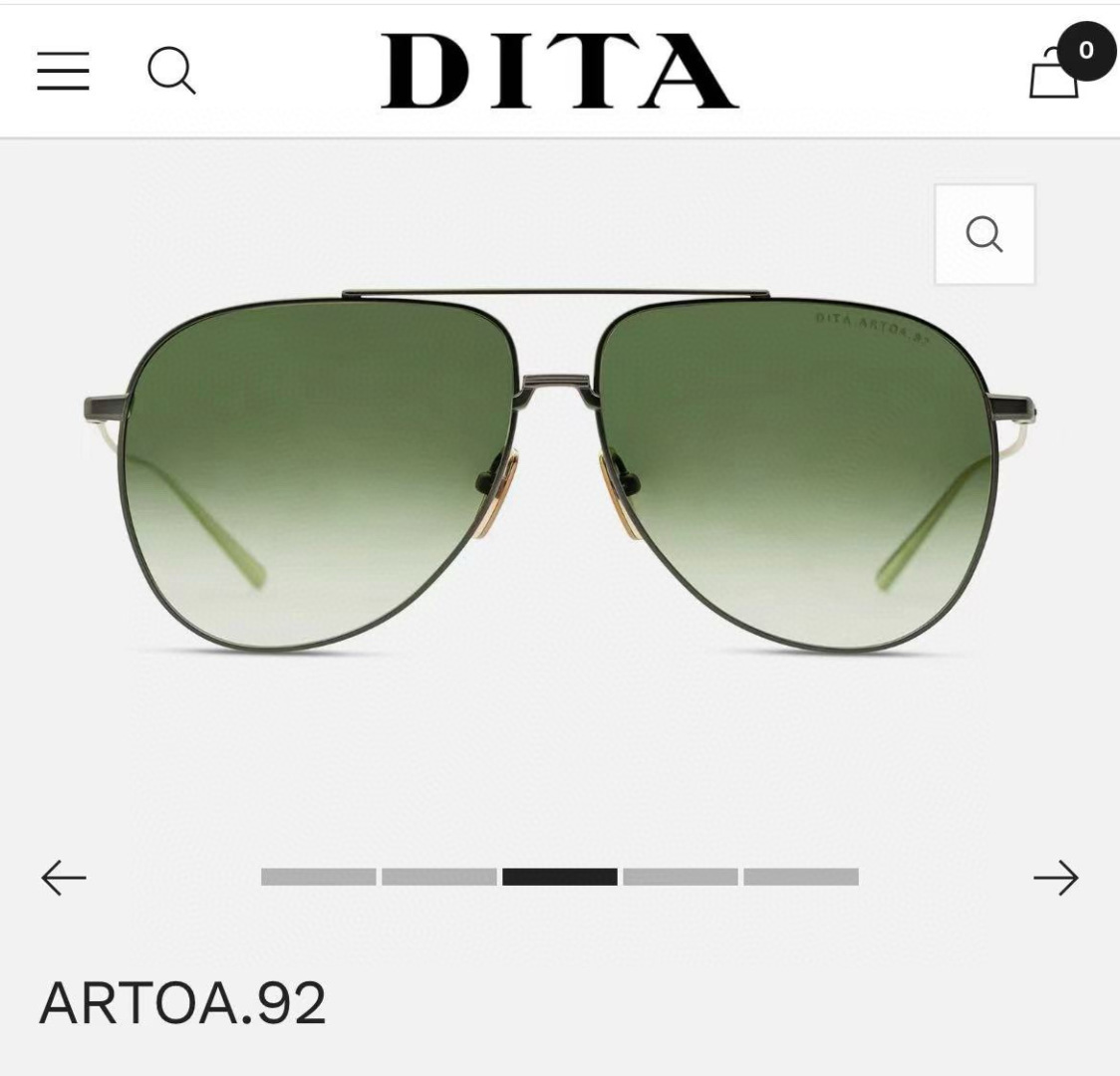Show the next product image
Image resolution: width=1120 pixels, height=1076 pixels.
click(1055, 878)
